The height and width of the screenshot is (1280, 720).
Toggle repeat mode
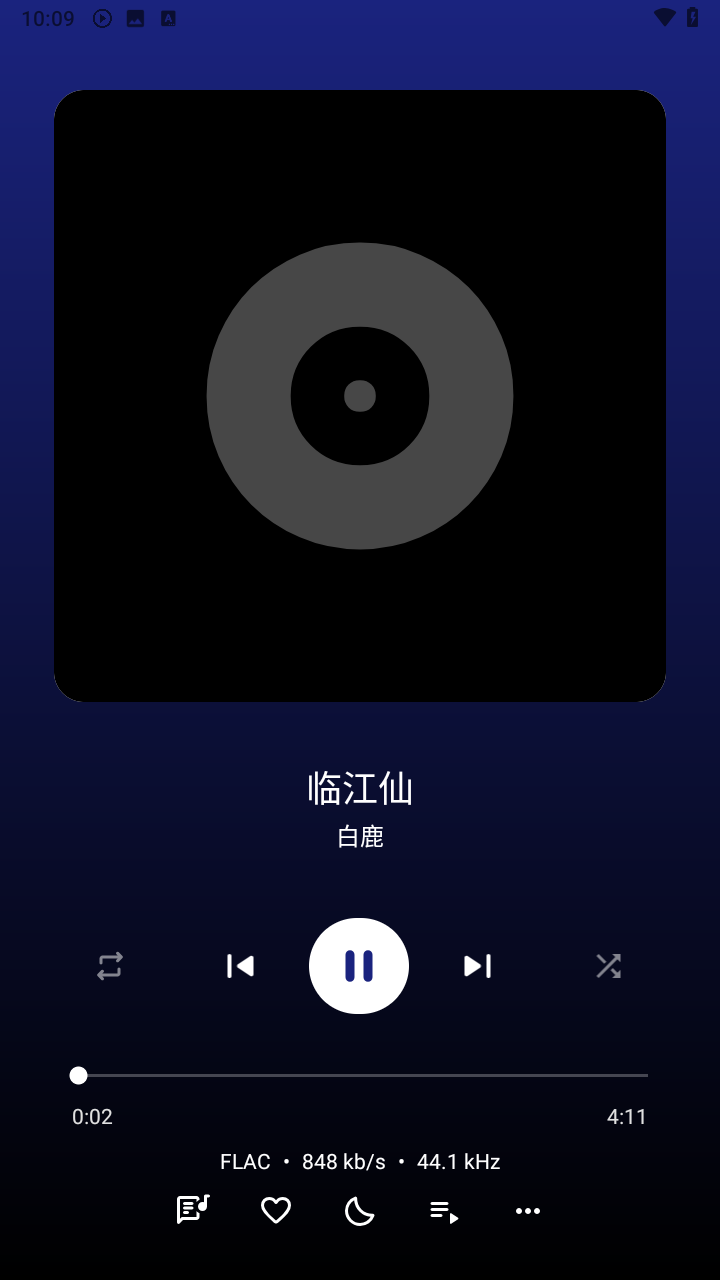coord(110,966)
